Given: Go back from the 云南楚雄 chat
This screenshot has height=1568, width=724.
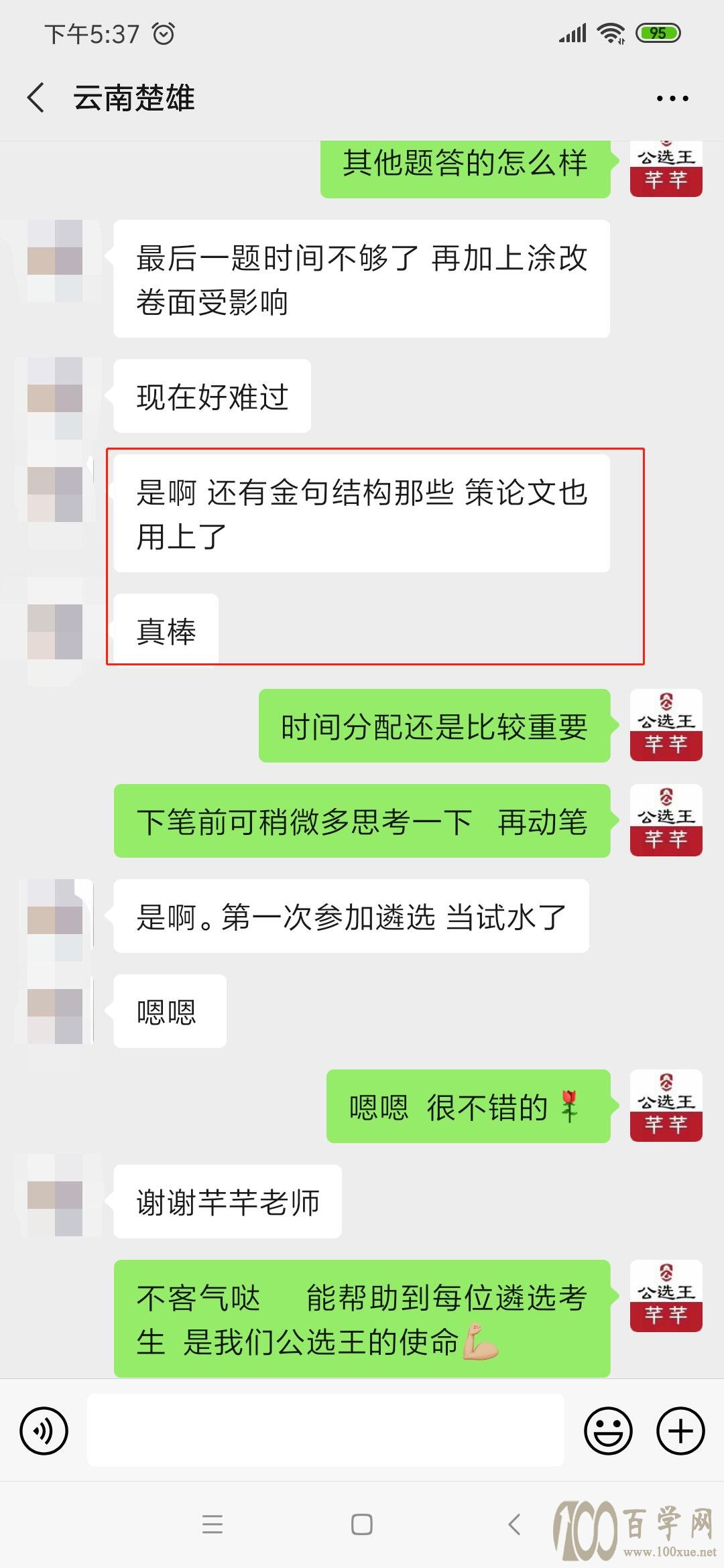Looking at the screenshot, I should (36, 98).
